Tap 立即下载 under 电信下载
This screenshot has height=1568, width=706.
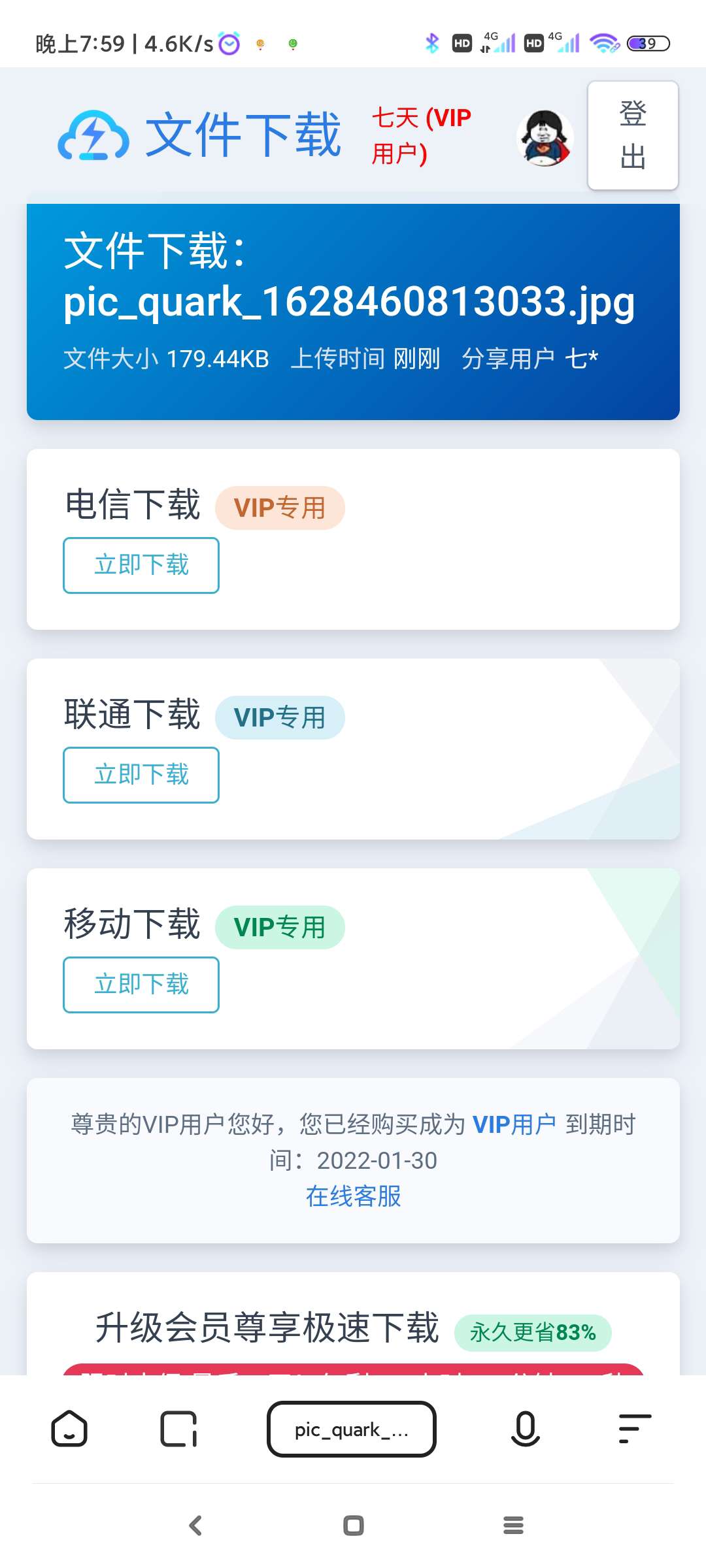141,566
